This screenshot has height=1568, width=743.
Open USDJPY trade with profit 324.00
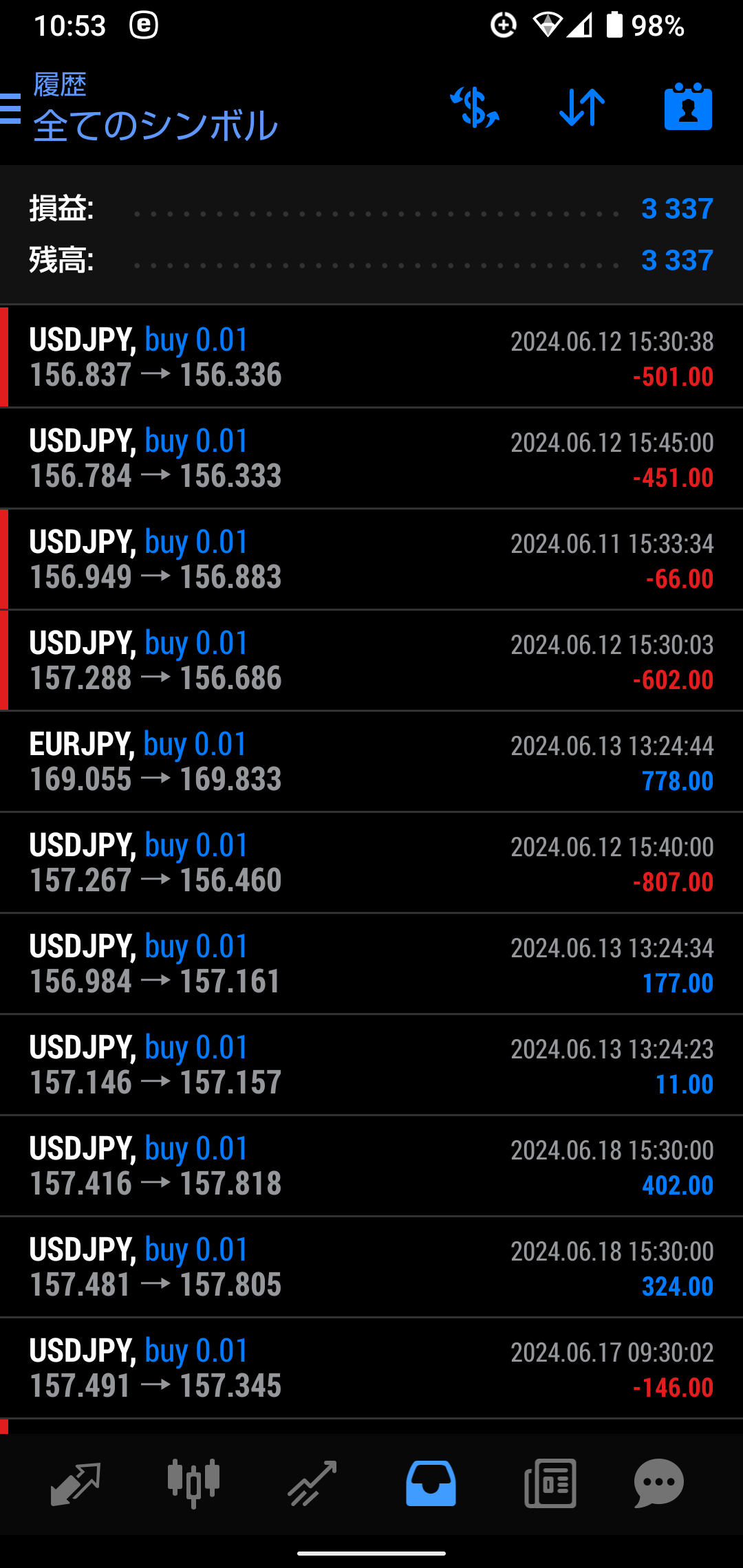click(371, 1267)
